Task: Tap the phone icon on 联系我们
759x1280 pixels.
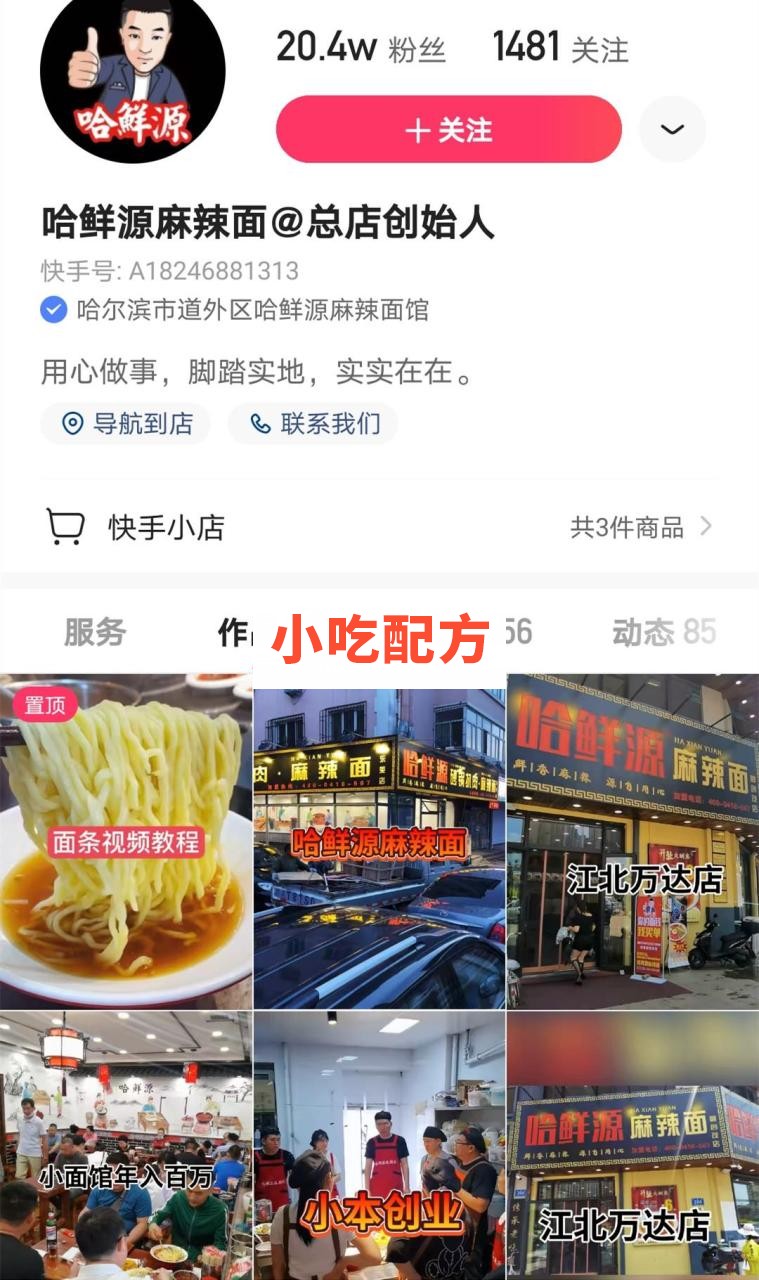Action: [260, 424]
